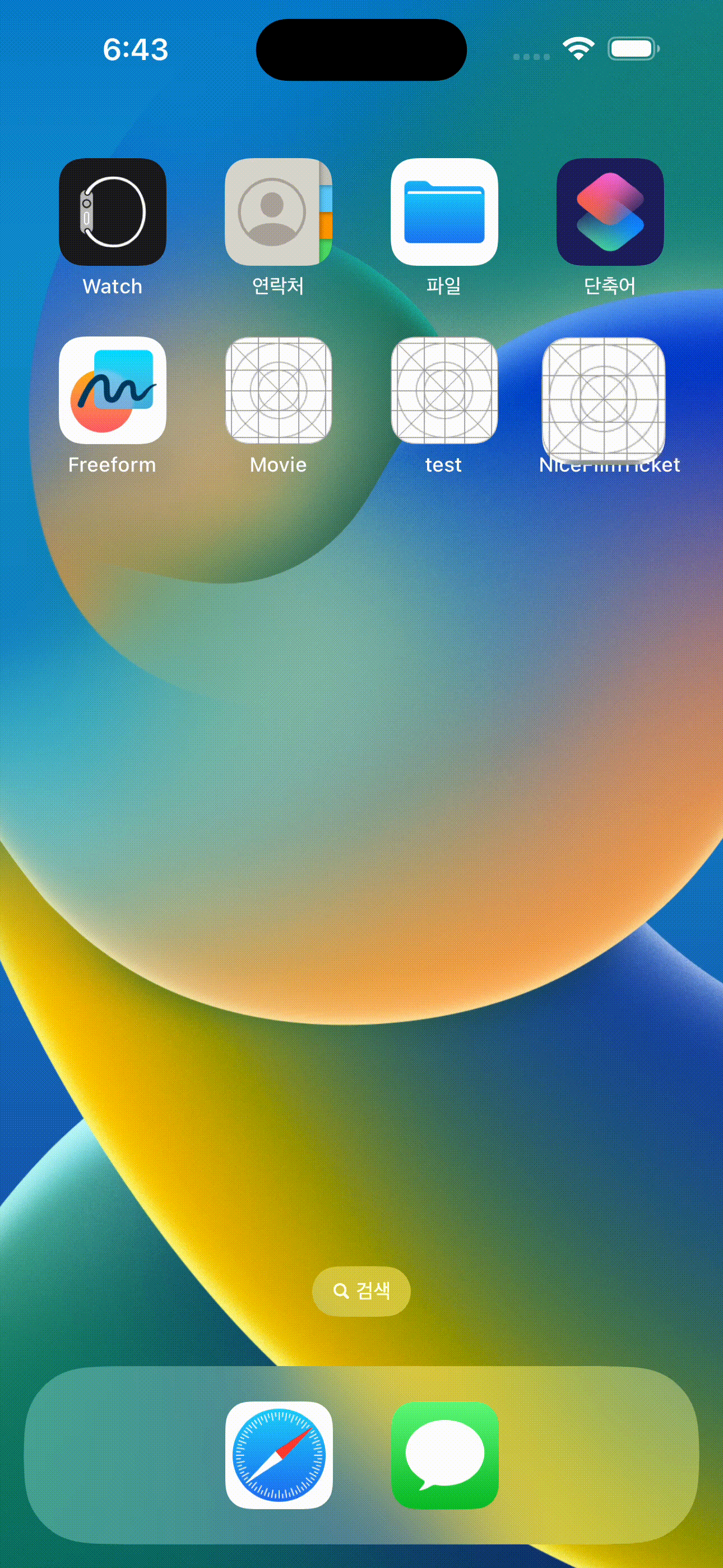Open Messages from the dock
The height and width of the screenshot is (1568, 723).
click(445, 1455)
